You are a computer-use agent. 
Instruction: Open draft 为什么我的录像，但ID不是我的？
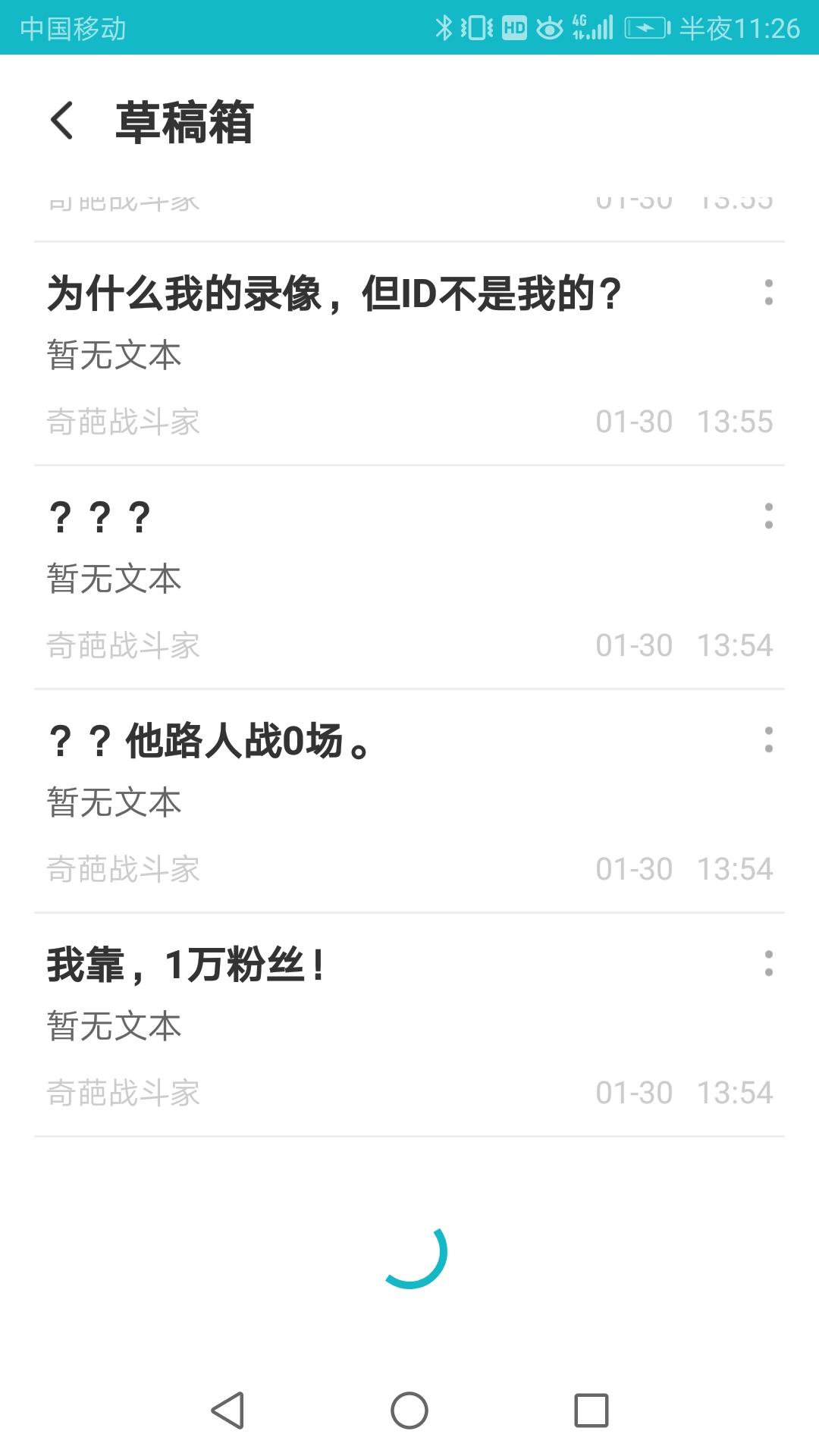(x=409, y=353)
